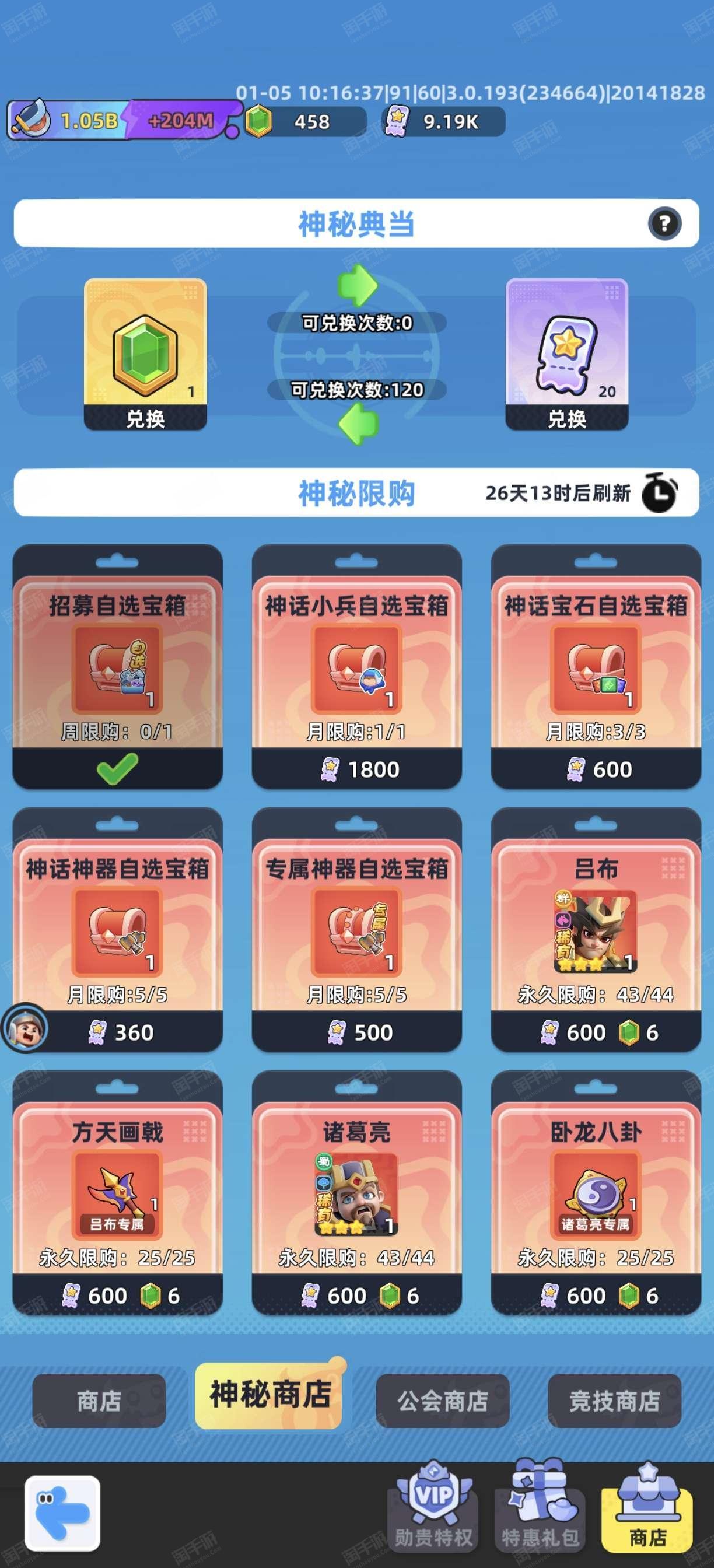Tap 兑换 under the green gem
Screen dimensions: 714x1568
pyautogui.click(x=145, y=418)
